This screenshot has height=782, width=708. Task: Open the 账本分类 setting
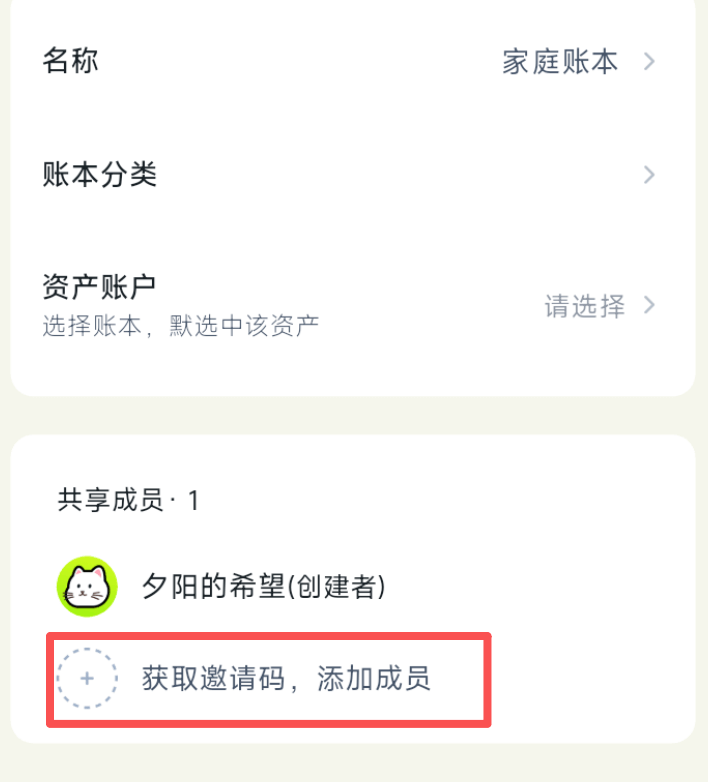(x=350, y=176)
